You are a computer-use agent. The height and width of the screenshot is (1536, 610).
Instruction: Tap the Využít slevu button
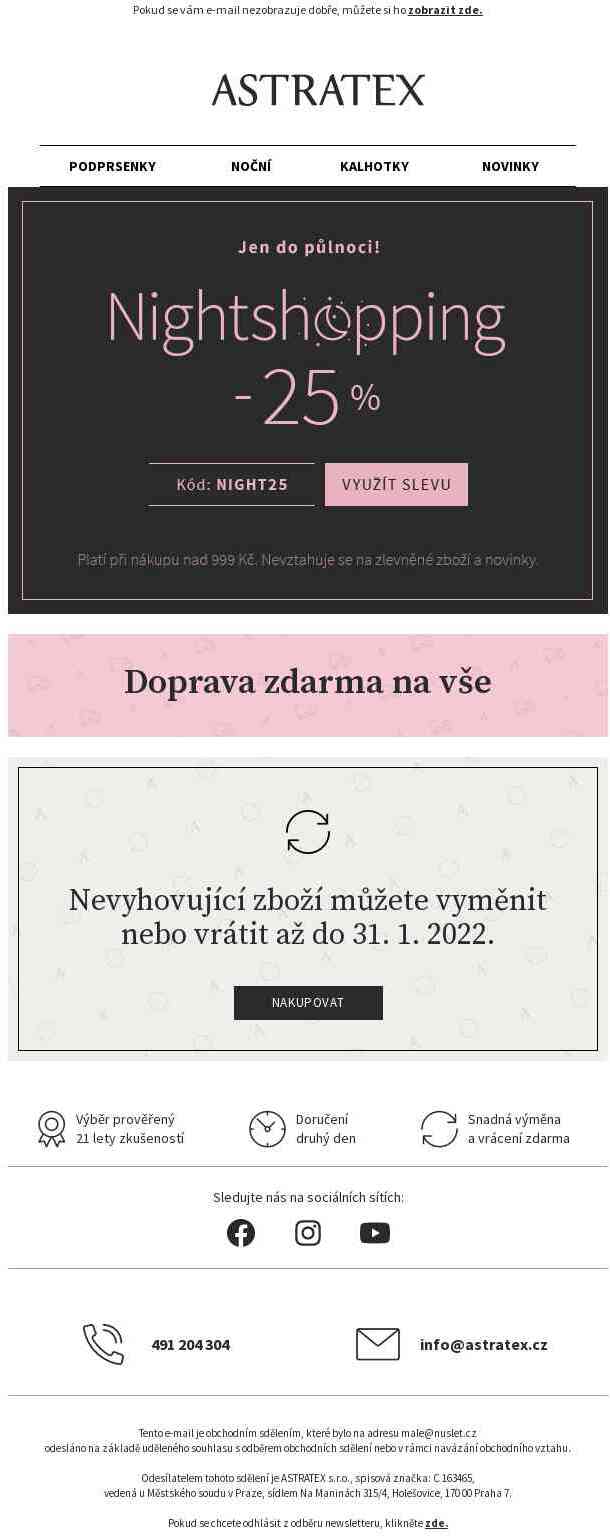[396, 484]
